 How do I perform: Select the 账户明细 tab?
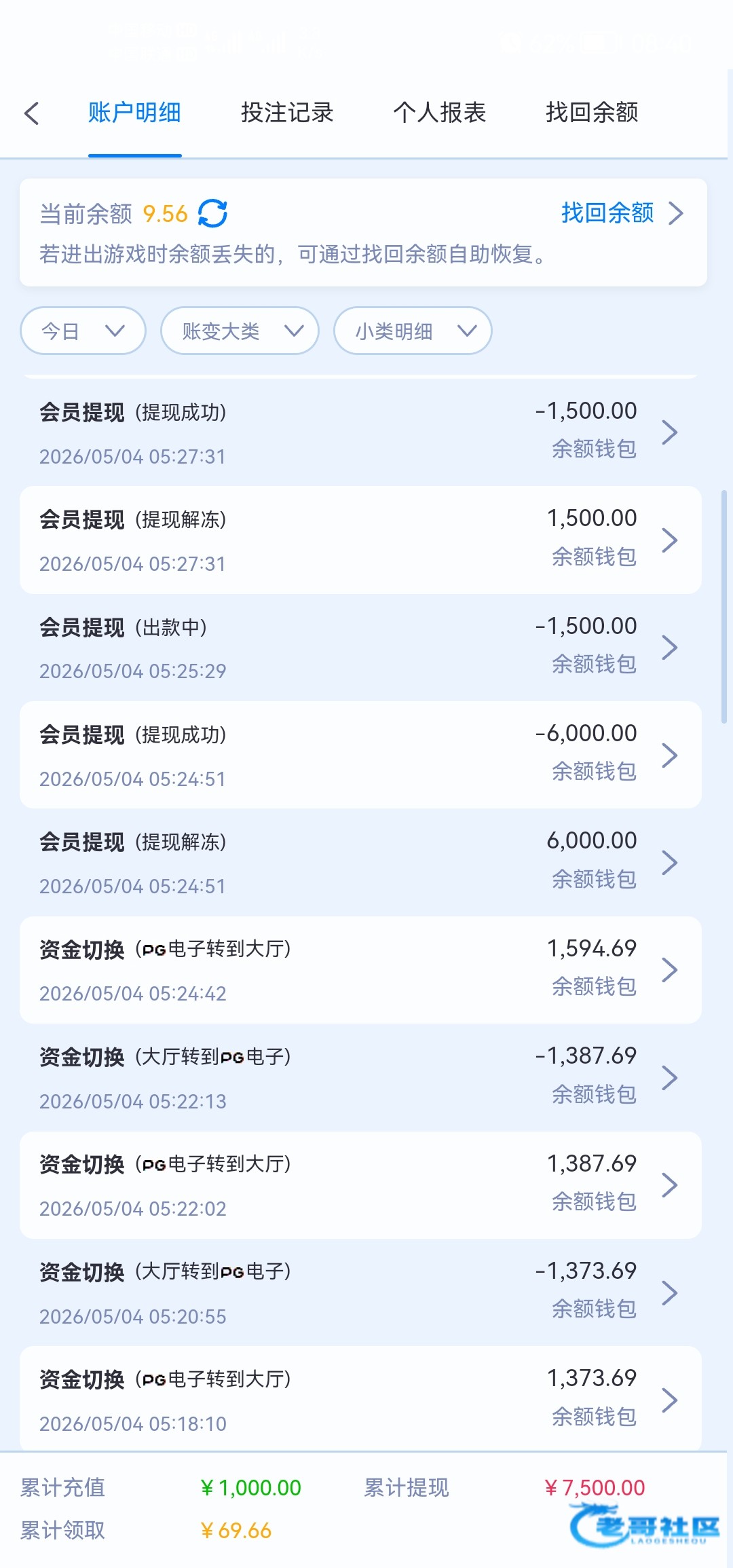(x=134, y=113)
